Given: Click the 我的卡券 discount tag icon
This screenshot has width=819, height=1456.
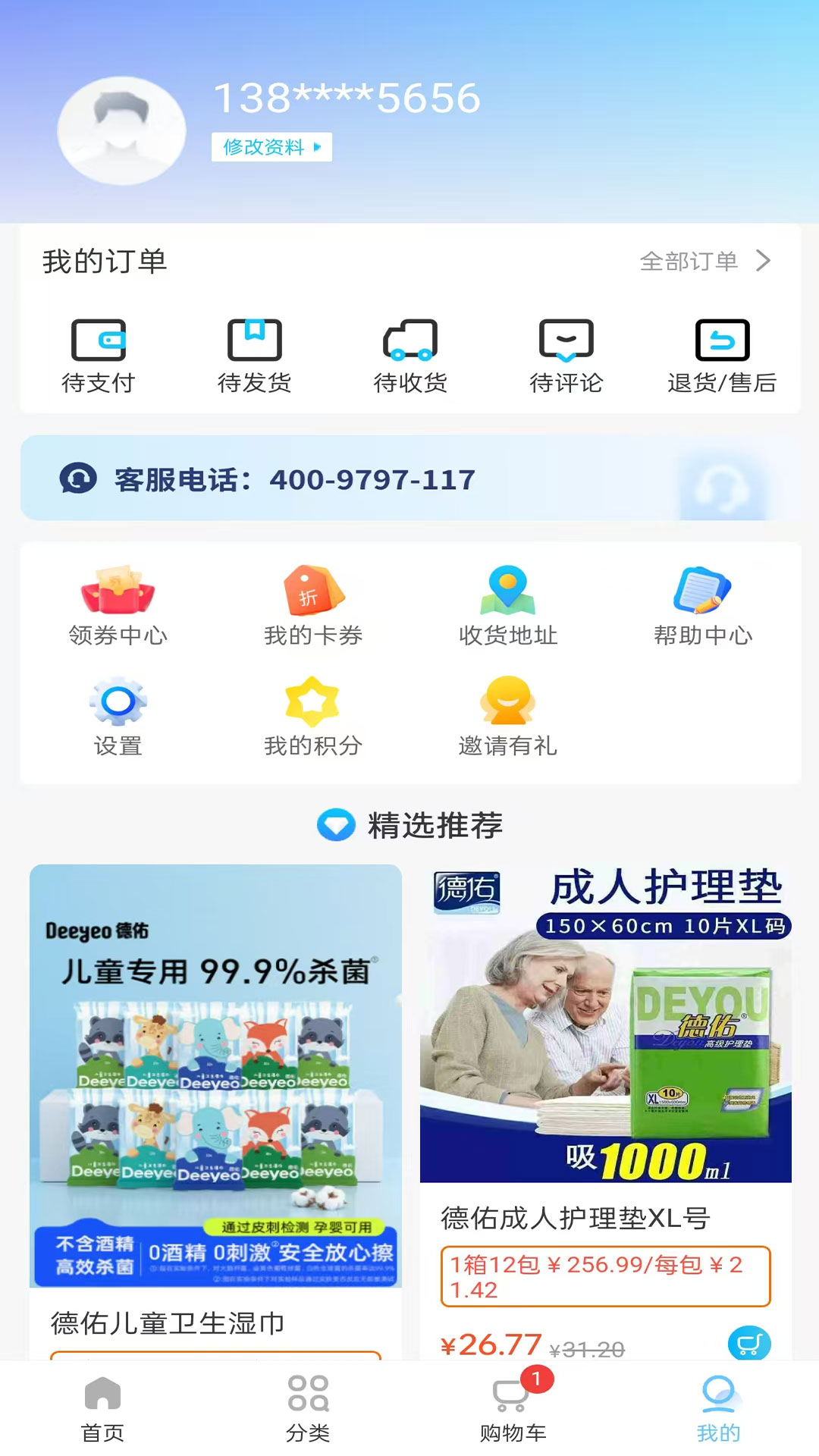Looking at the screenshot, I should click(314, 597).
